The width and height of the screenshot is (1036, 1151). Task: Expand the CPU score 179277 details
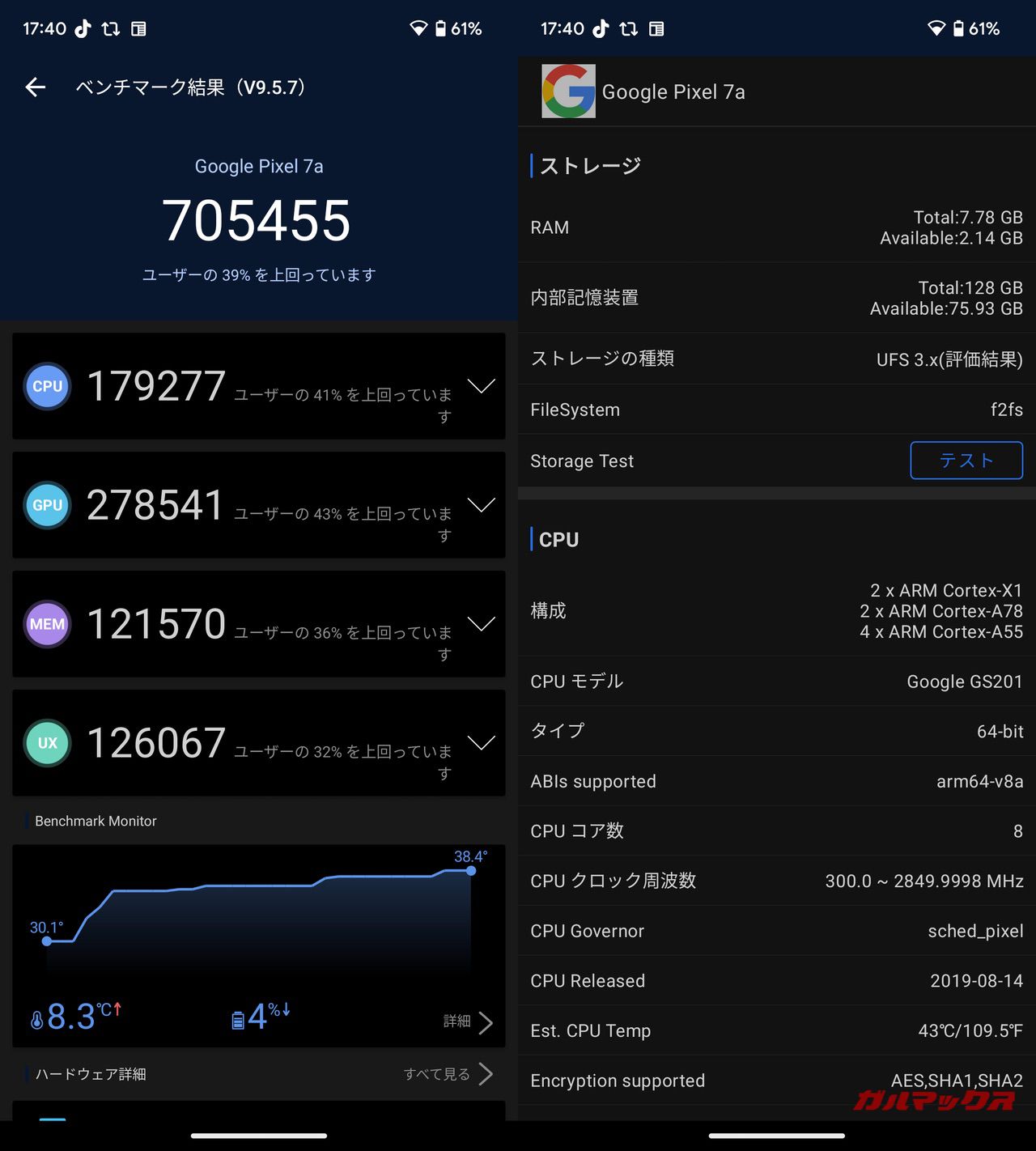[x=481, y=387]
